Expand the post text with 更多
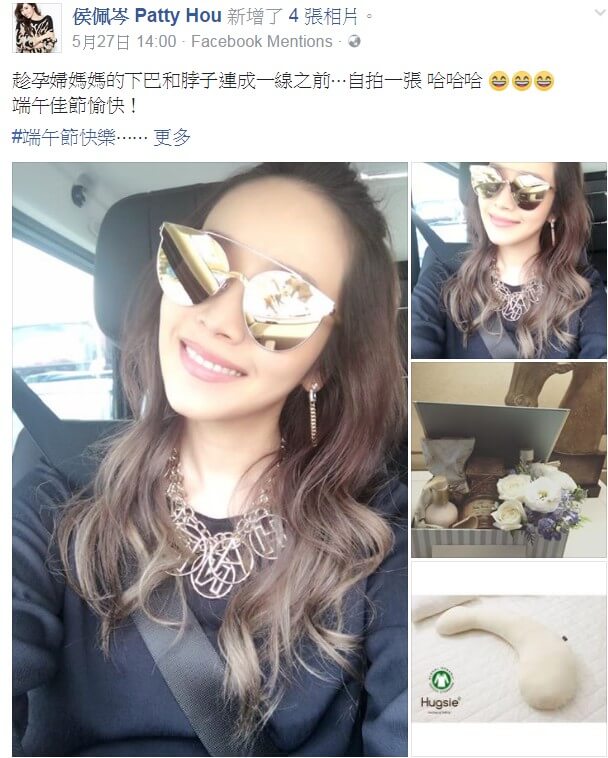Image resolution: width=608 pixels, height=758 pixels. click(172, 138)
